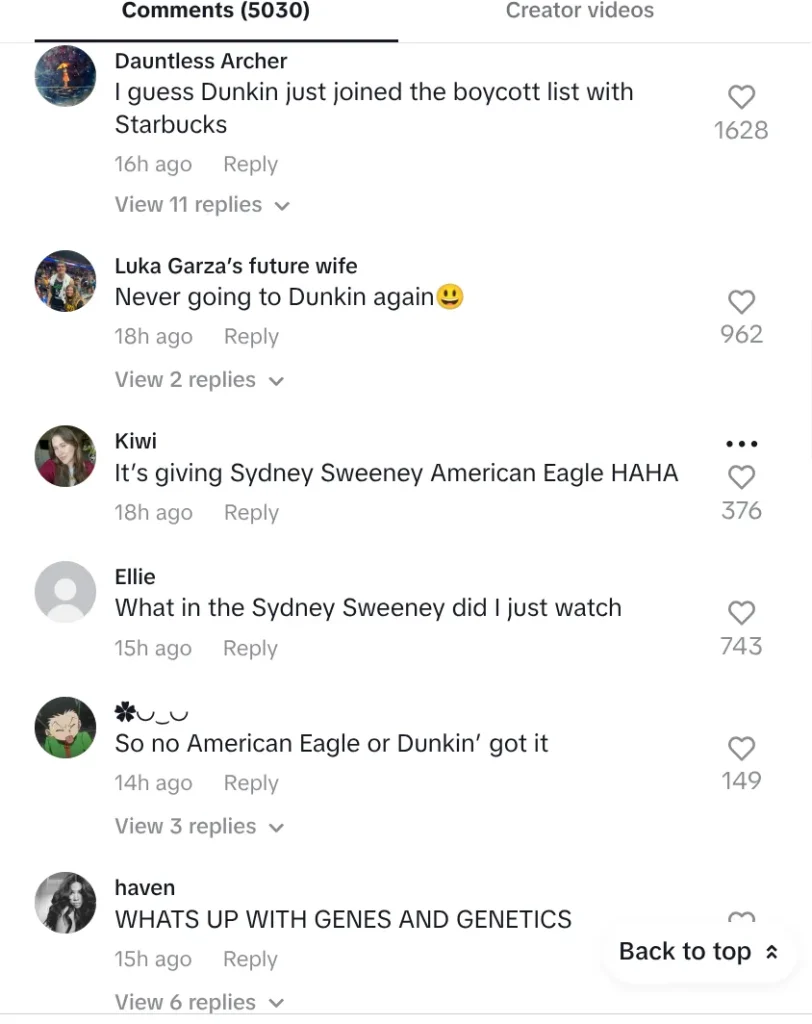812x1024 pixels.
Task: Reply to haven's comment
Action: click(250, 959)
